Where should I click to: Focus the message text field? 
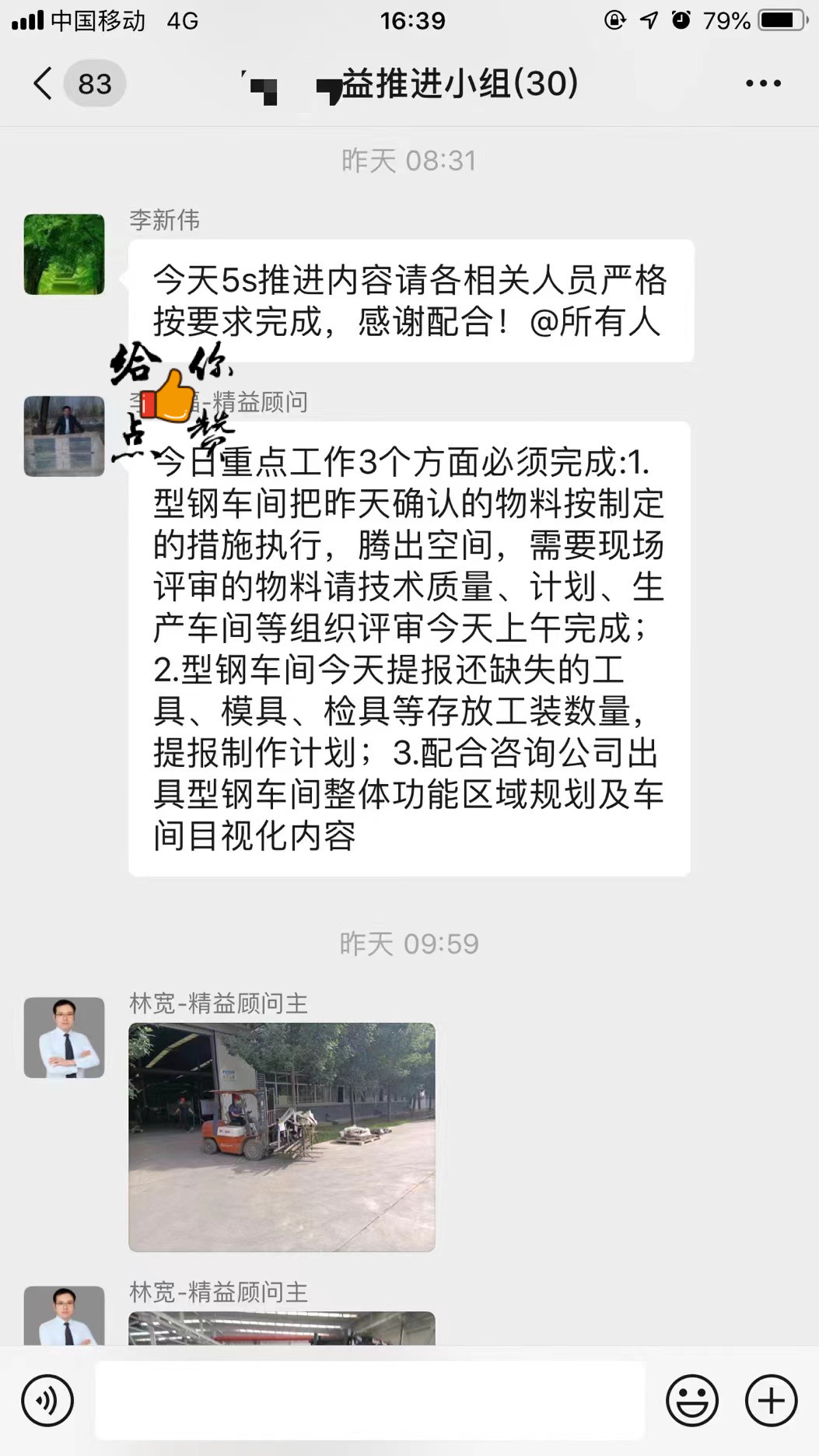tap(369, 1401)
